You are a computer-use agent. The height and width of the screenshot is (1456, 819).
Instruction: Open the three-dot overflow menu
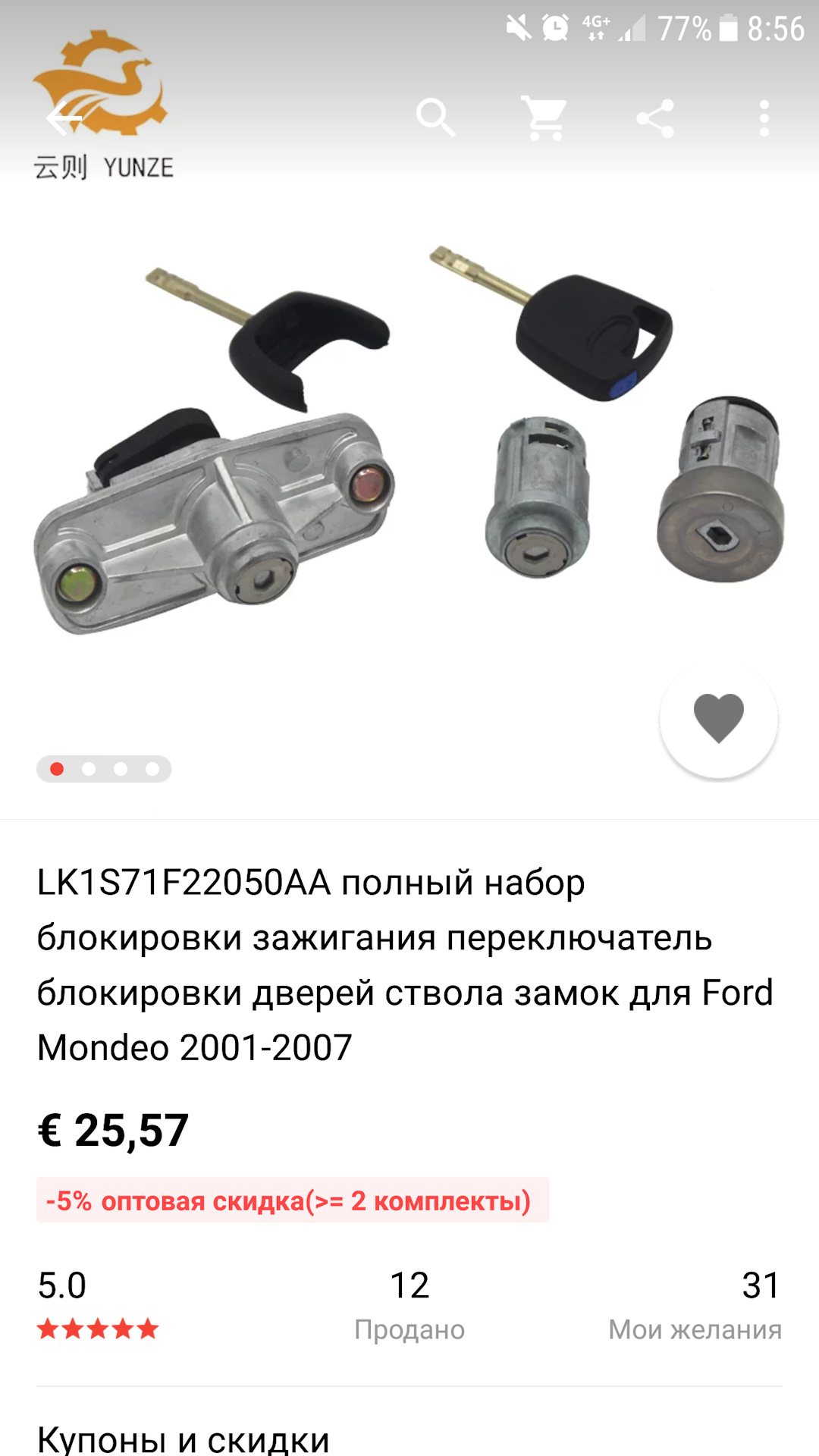click(764, 118)
